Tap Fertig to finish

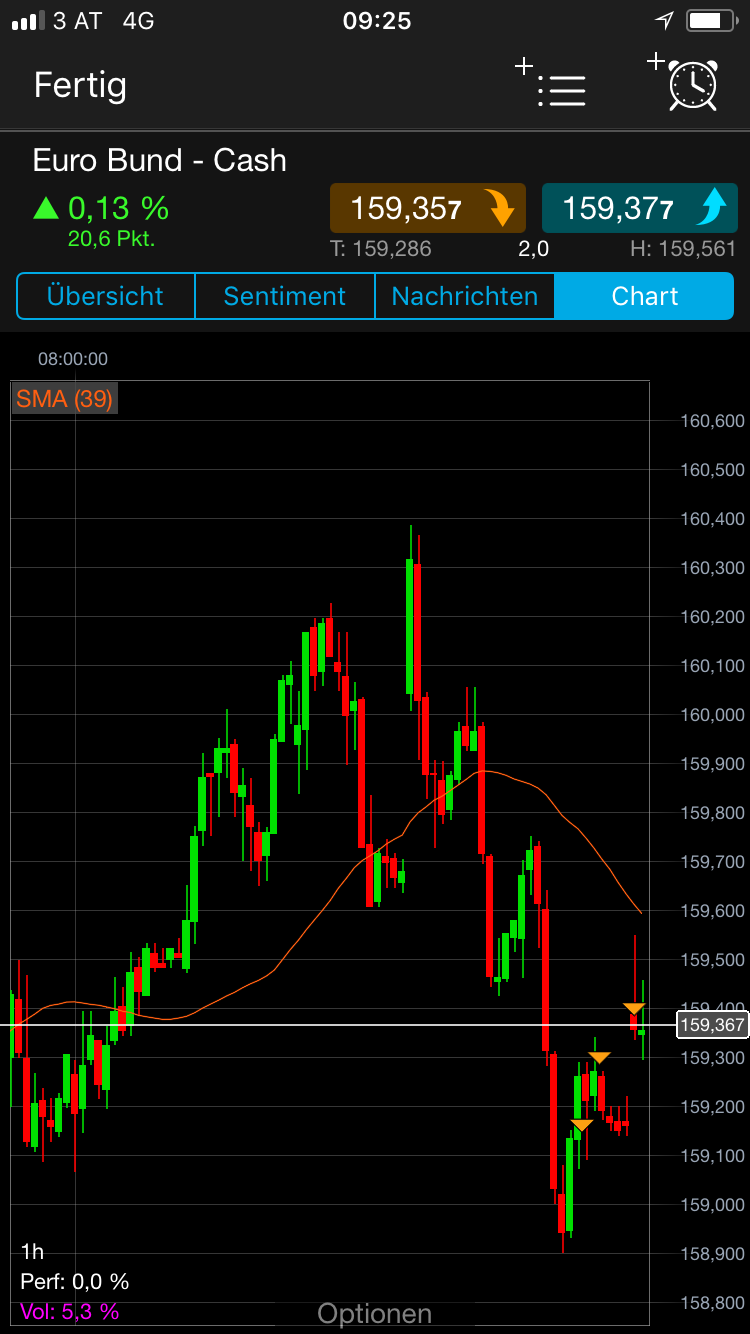pyautogui.click(x=80, y=86)
